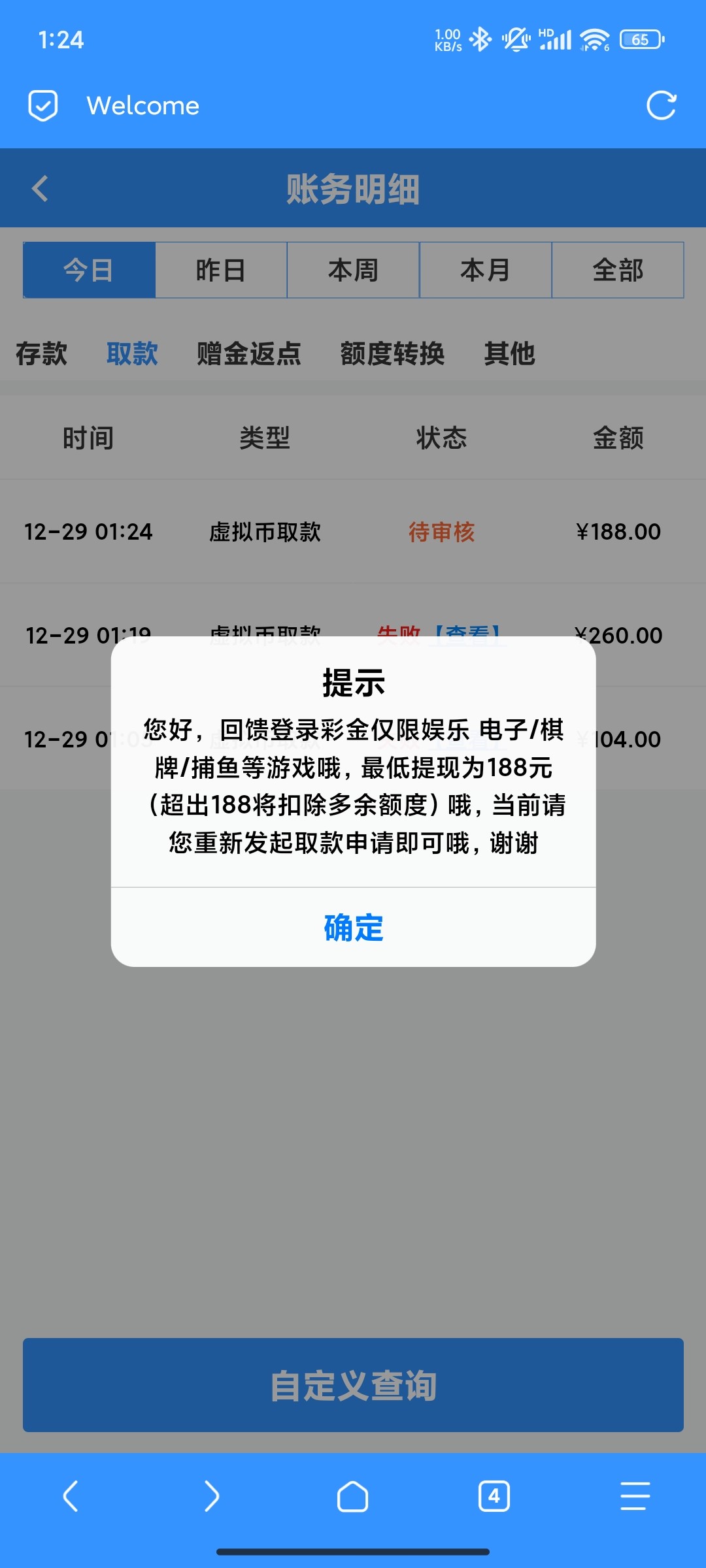Reload the page with refresh icon
This screenshot has width=706, height=1568.
(661, 105)
